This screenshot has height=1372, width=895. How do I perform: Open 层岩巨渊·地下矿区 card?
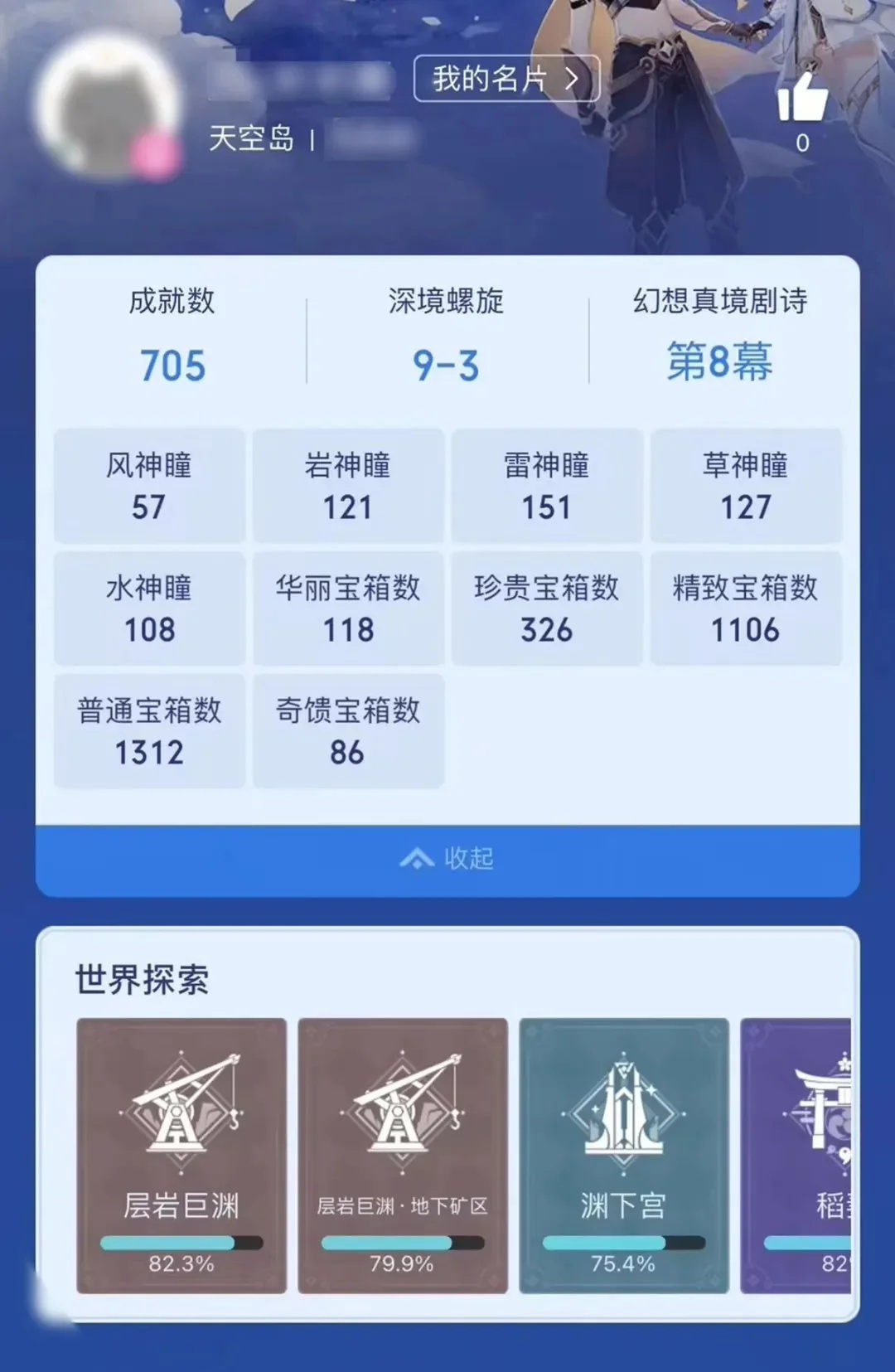pos(403,1155)
